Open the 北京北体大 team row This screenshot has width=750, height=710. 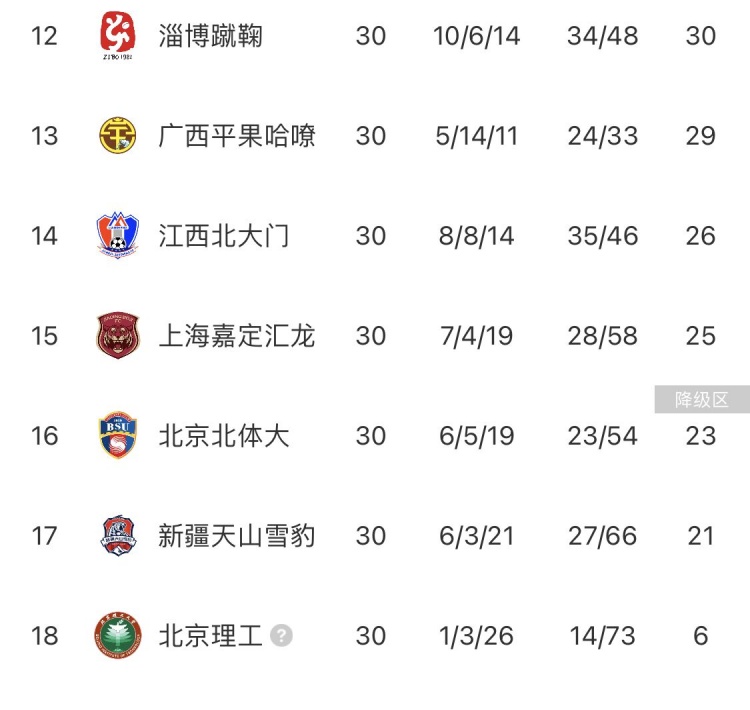(224, 436)
